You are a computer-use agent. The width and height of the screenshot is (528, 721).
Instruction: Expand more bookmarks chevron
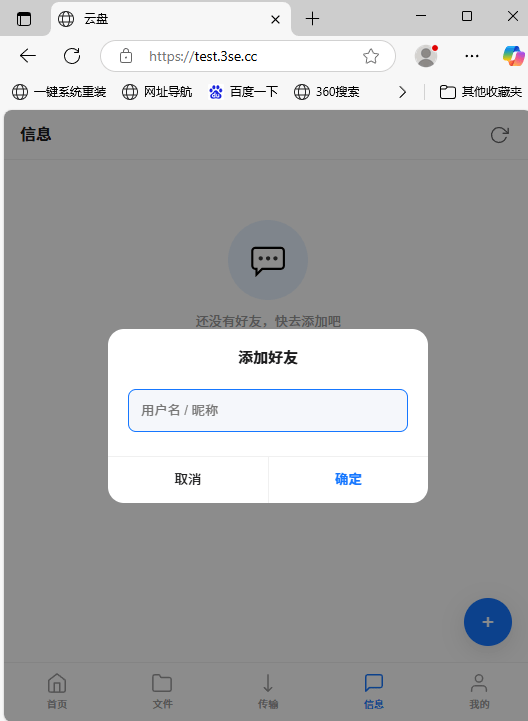[402, 92]
